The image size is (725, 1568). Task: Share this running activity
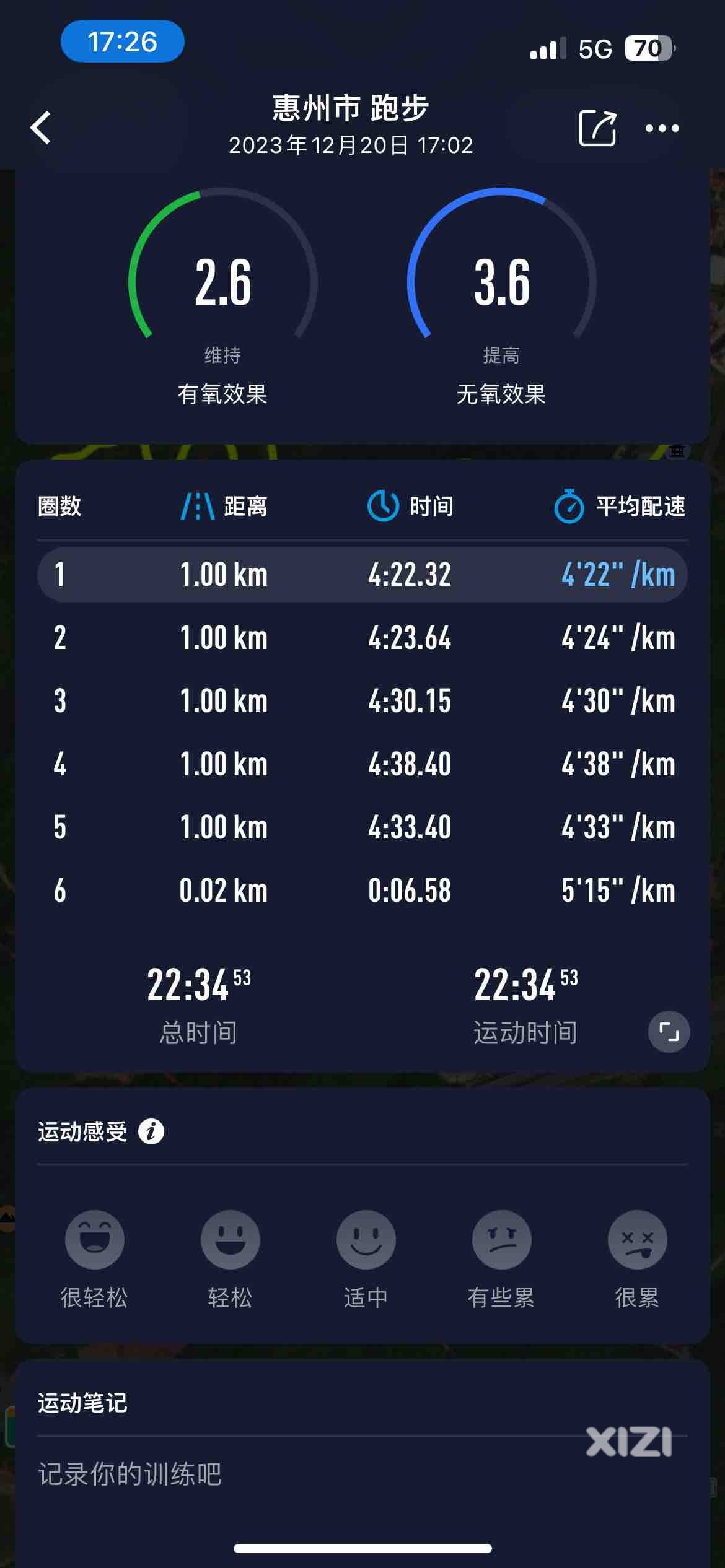(x=597, y=128)
